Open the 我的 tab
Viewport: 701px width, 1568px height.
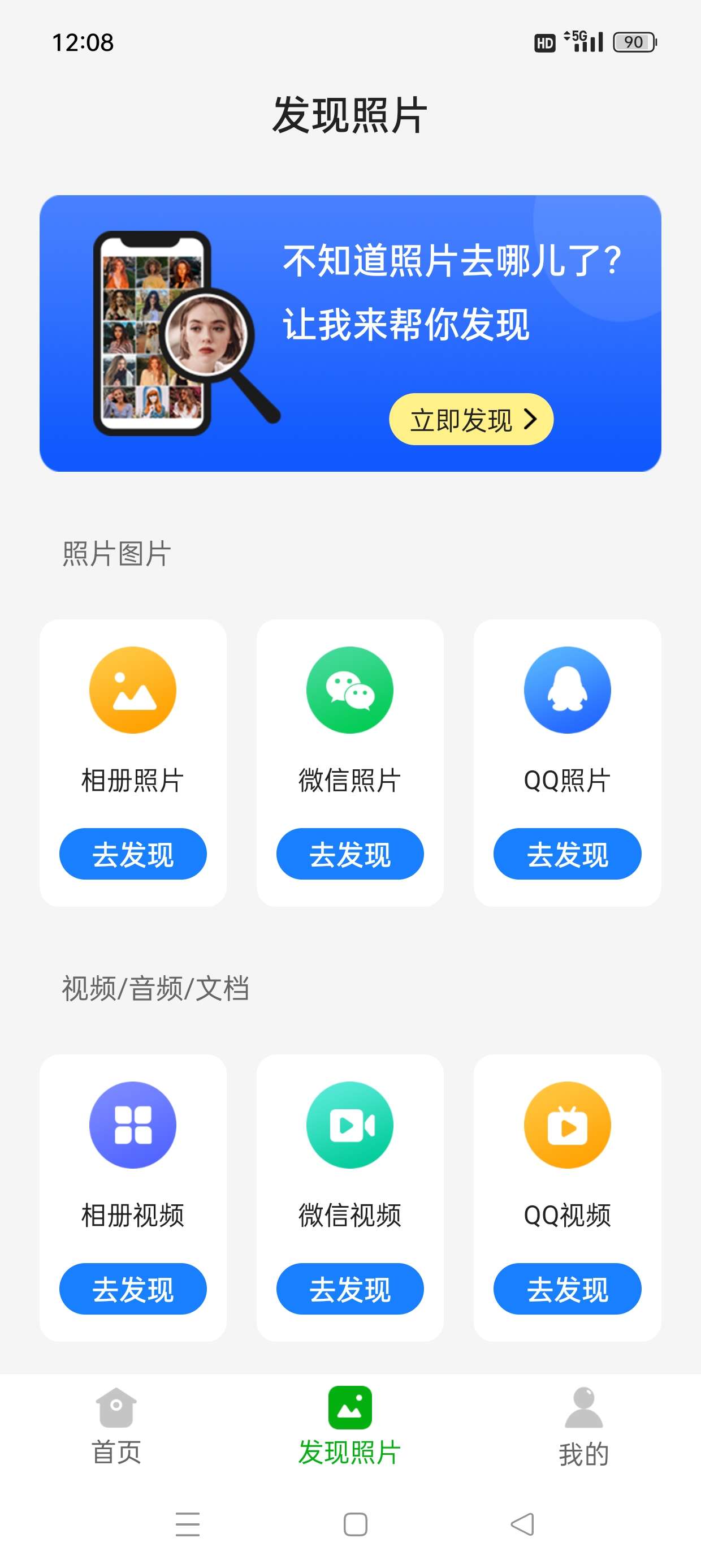[x=585, y=1437]
